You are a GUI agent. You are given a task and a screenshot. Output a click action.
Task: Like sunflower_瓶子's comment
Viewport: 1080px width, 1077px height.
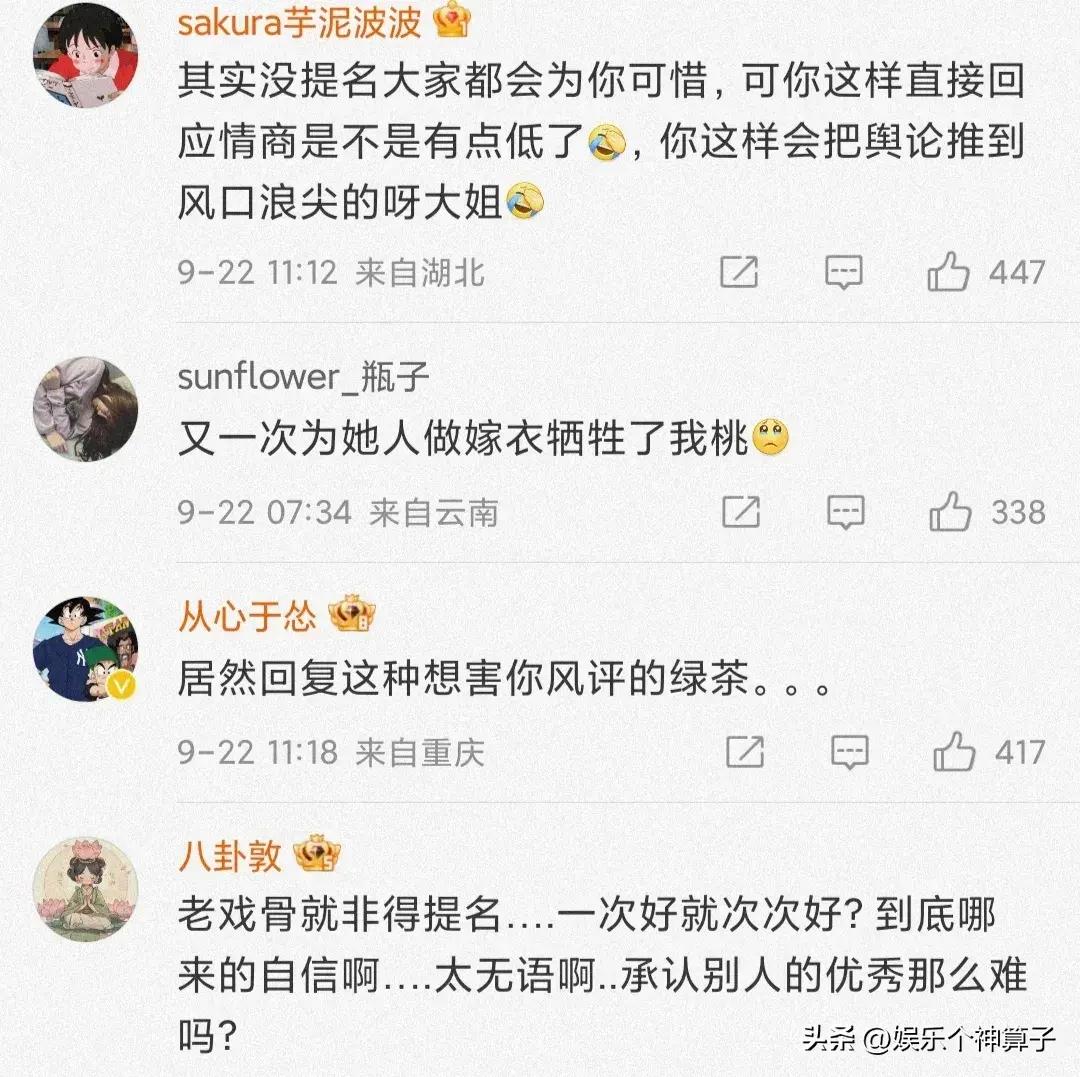(x=950, y=513)
